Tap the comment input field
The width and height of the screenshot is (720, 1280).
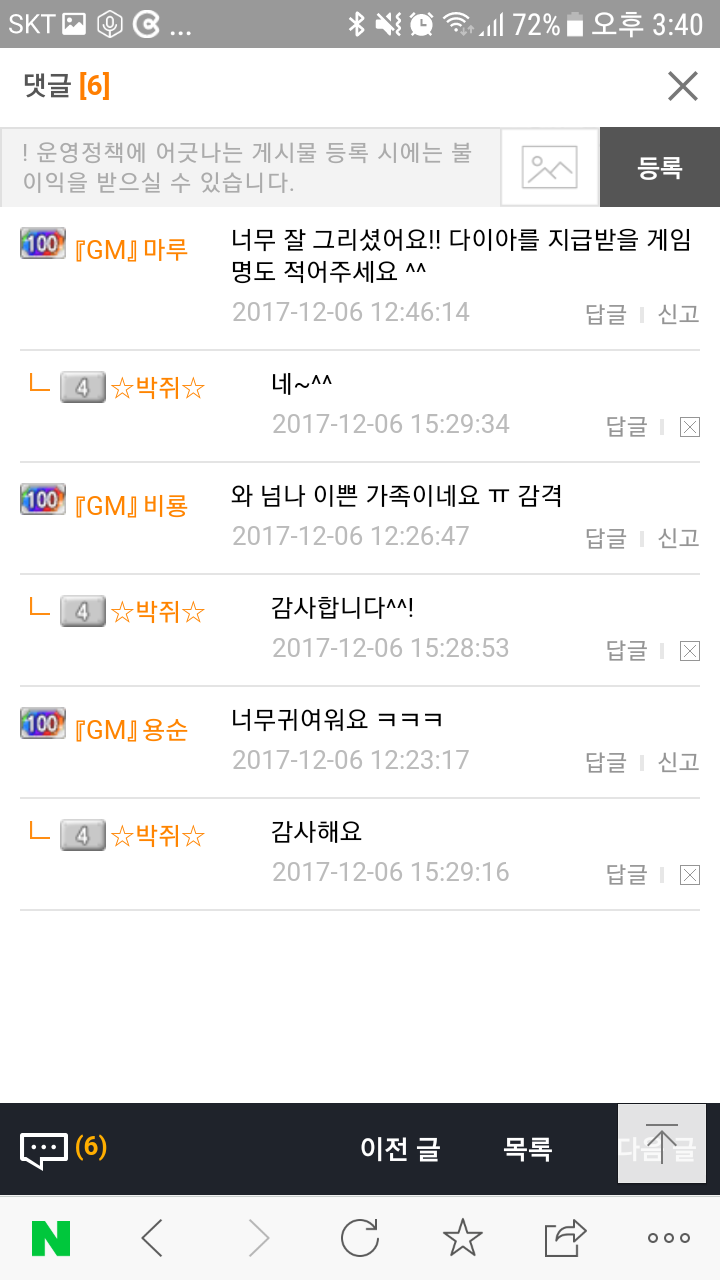250,167
